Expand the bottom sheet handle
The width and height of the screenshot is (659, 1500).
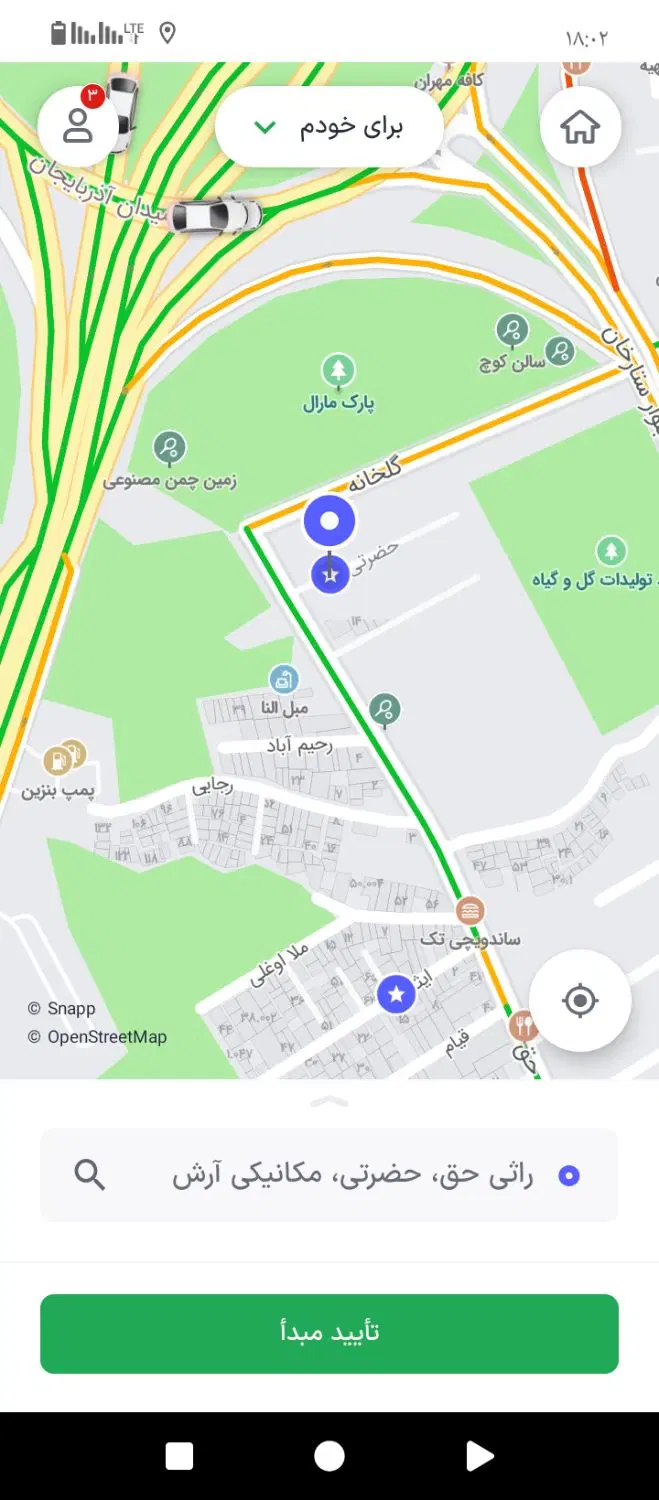[329, 1101]
